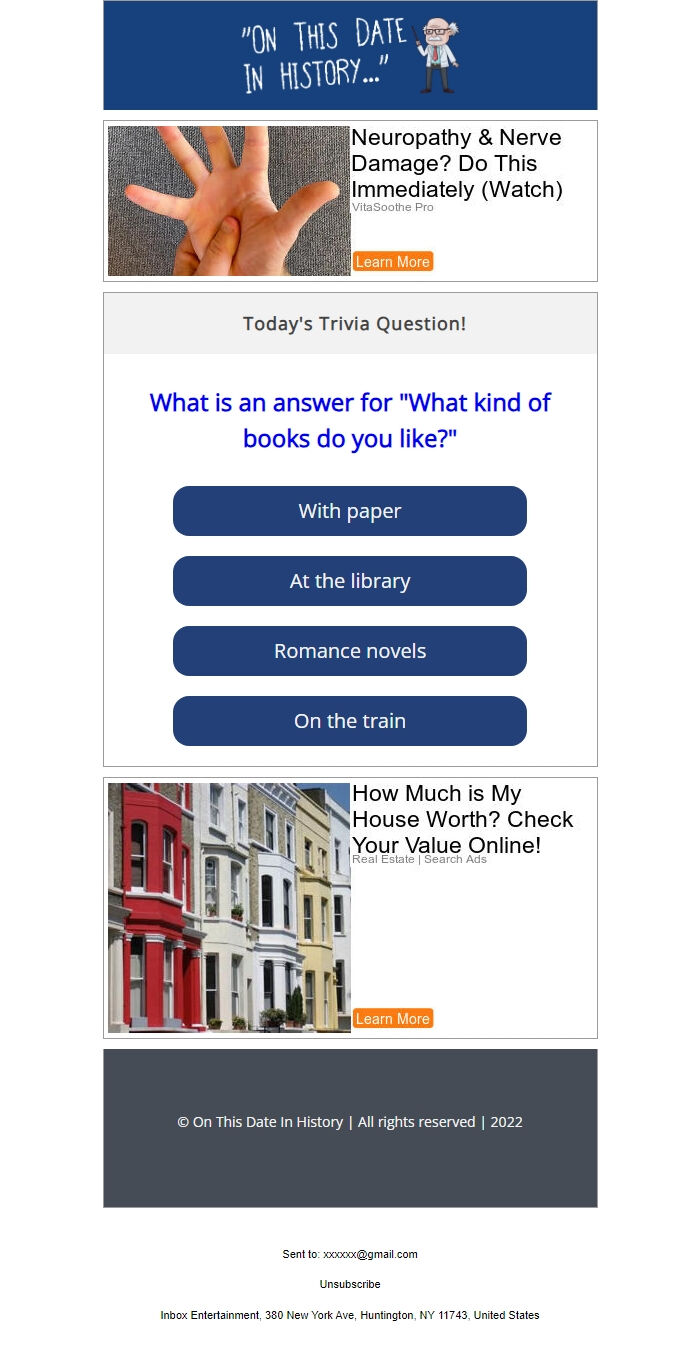
Task: Unsubscribe from this newsletter
Action: (350, 1284)
